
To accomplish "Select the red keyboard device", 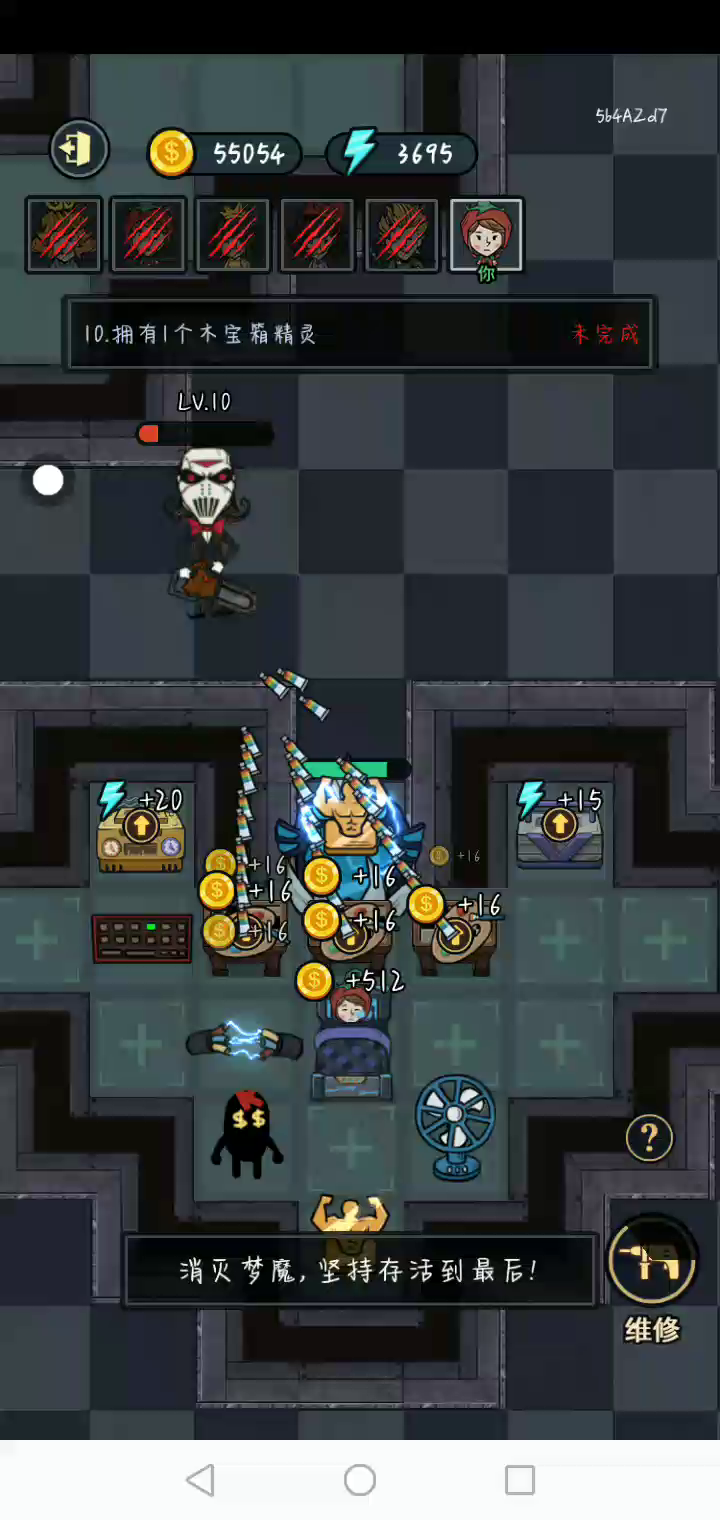I will pos(142,938).
